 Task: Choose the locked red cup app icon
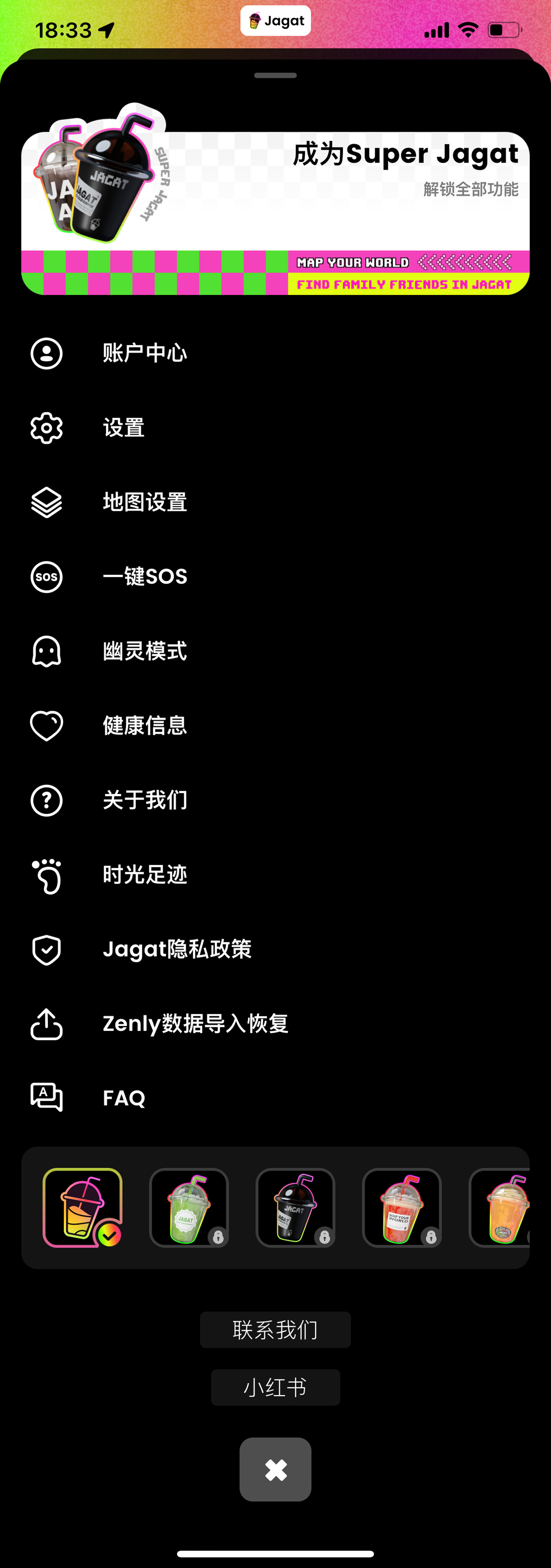[x=402, y=1208]
